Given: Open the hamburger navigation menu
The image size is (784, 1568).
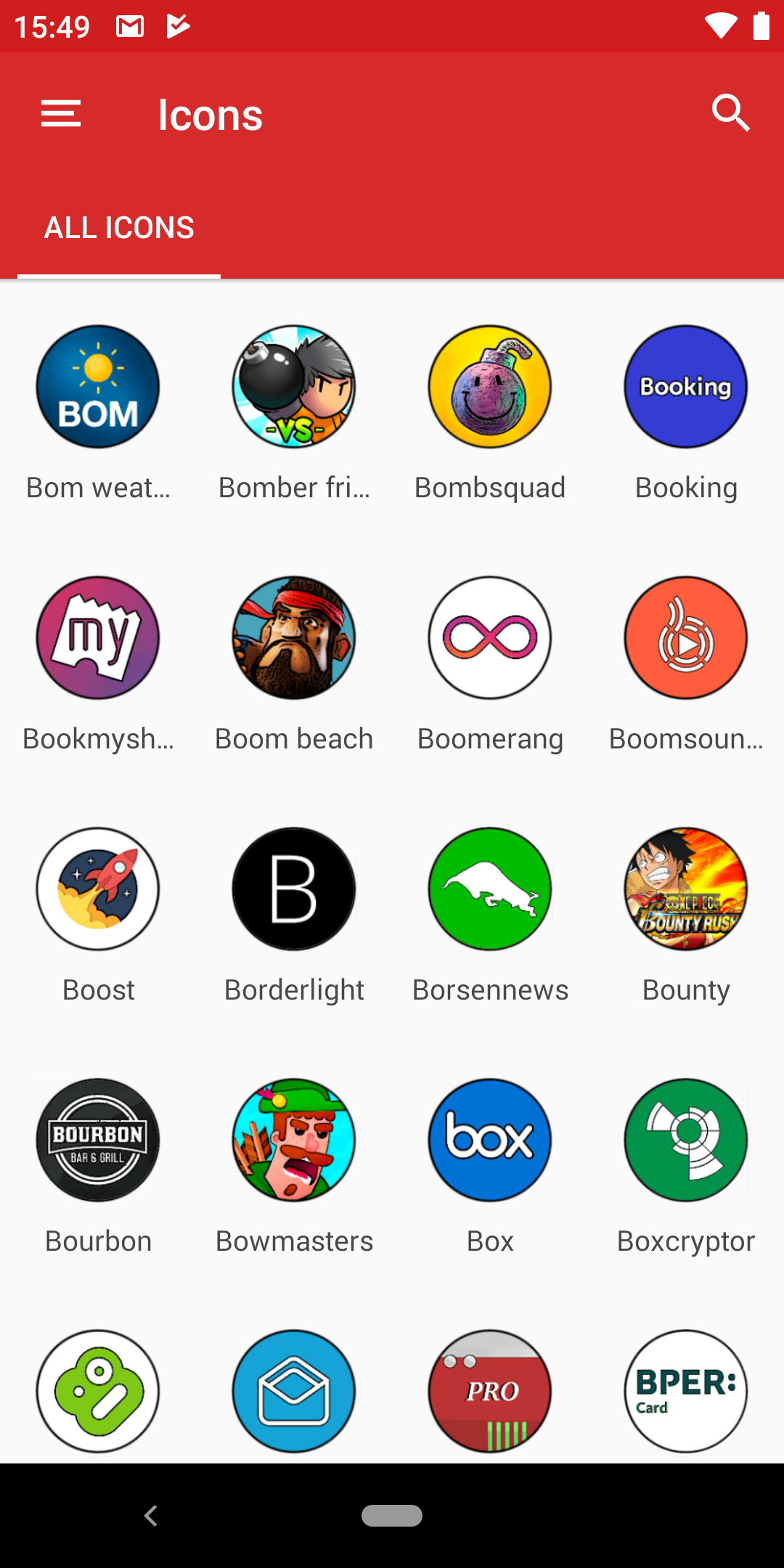Looking at the screenshot, I should 61,114.
